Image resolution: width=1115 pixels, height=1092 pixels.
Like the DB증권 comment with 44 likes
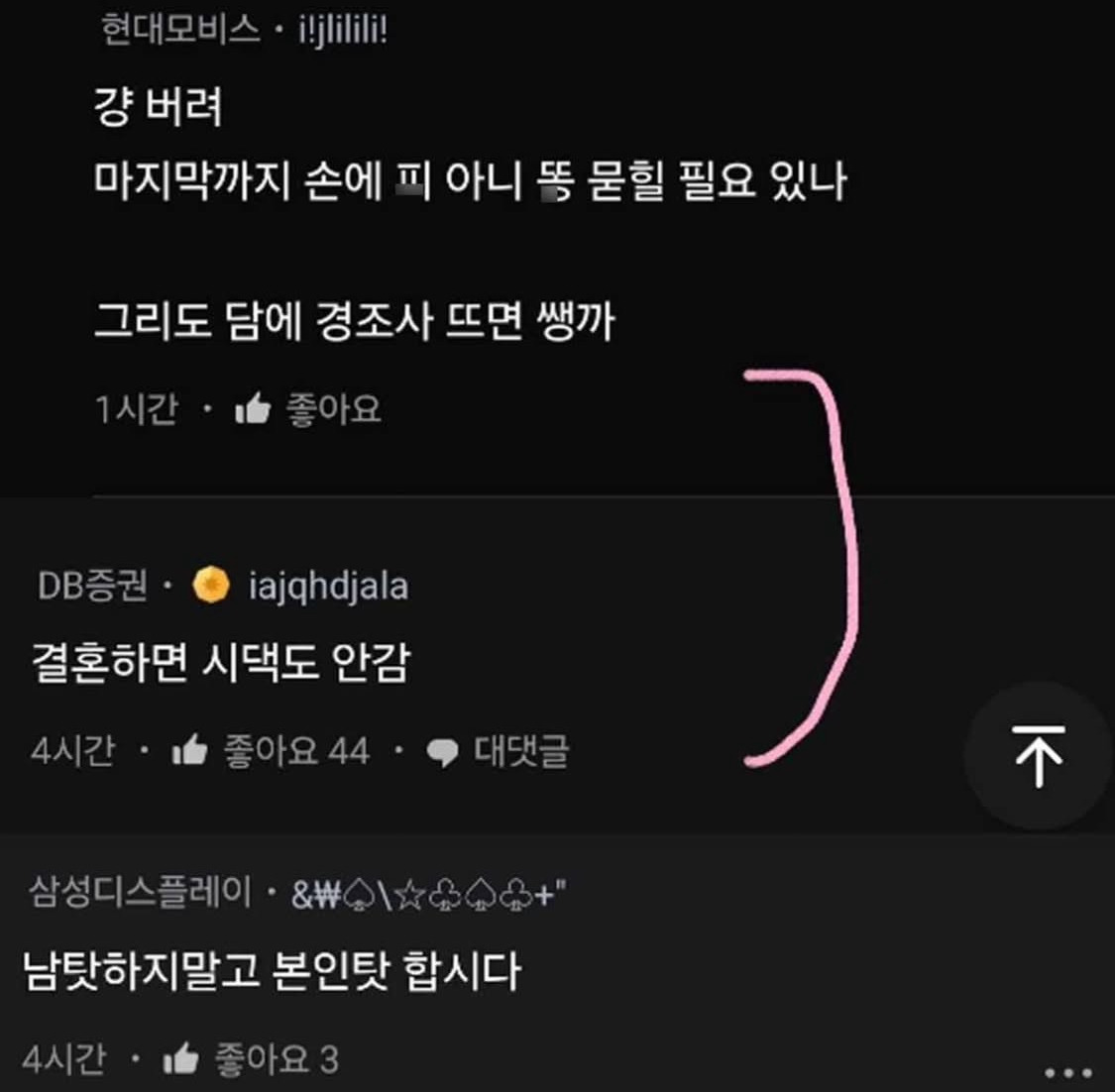tap(270, 750)
